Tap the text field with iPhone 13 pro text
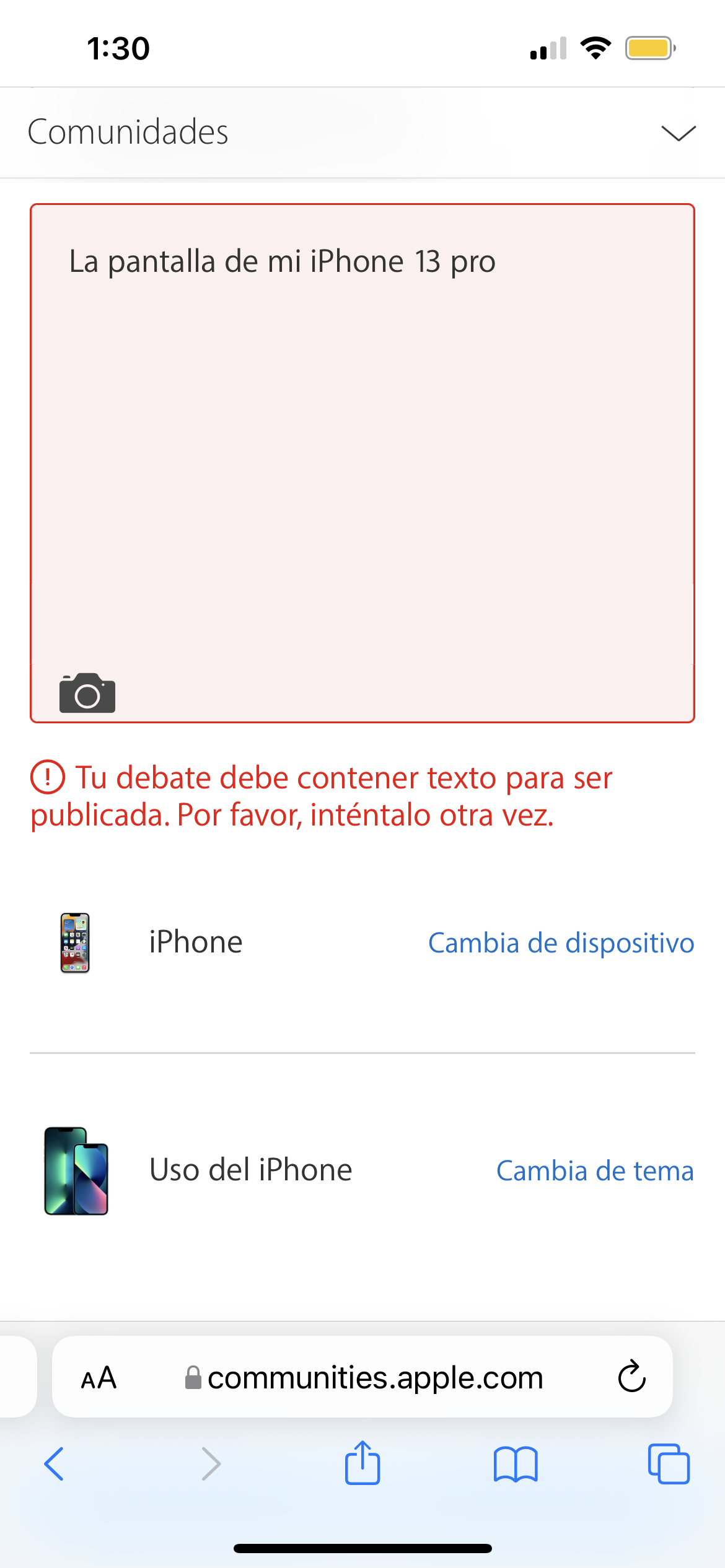Image resolution: width=725 pixels, height=1568 pixels. (362, 433)
